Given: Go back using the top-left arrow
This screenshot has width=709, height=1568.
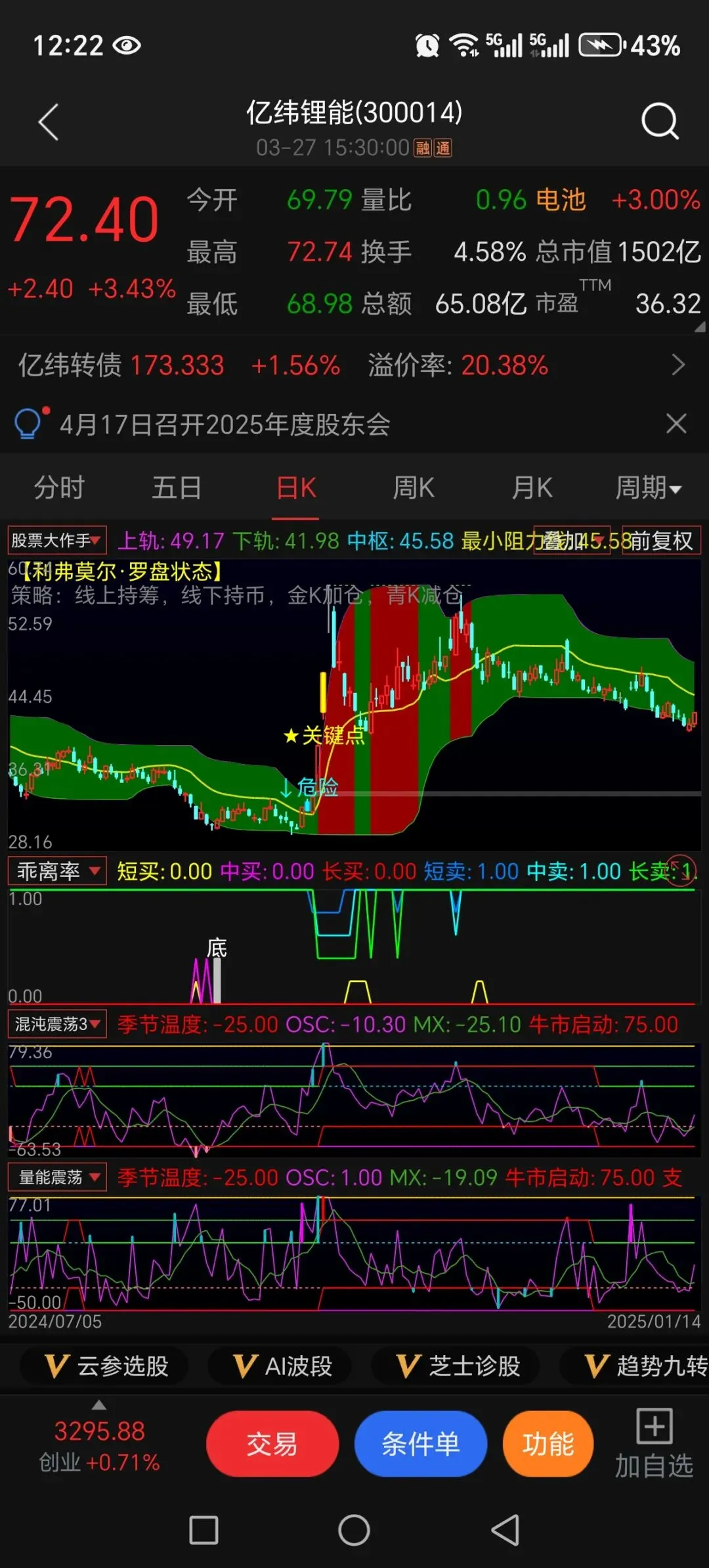Looking at the screenshot, I should pyautogui.click(x=49, y=122).
